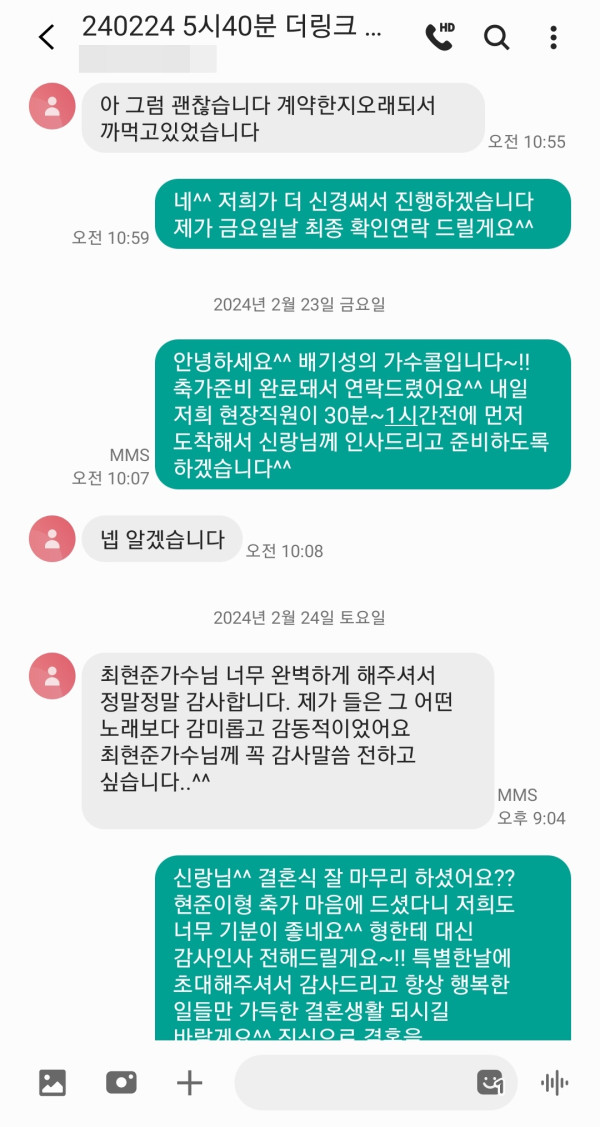Open the plus attachment menu

pyautogui.click(x=189, y=1082)
